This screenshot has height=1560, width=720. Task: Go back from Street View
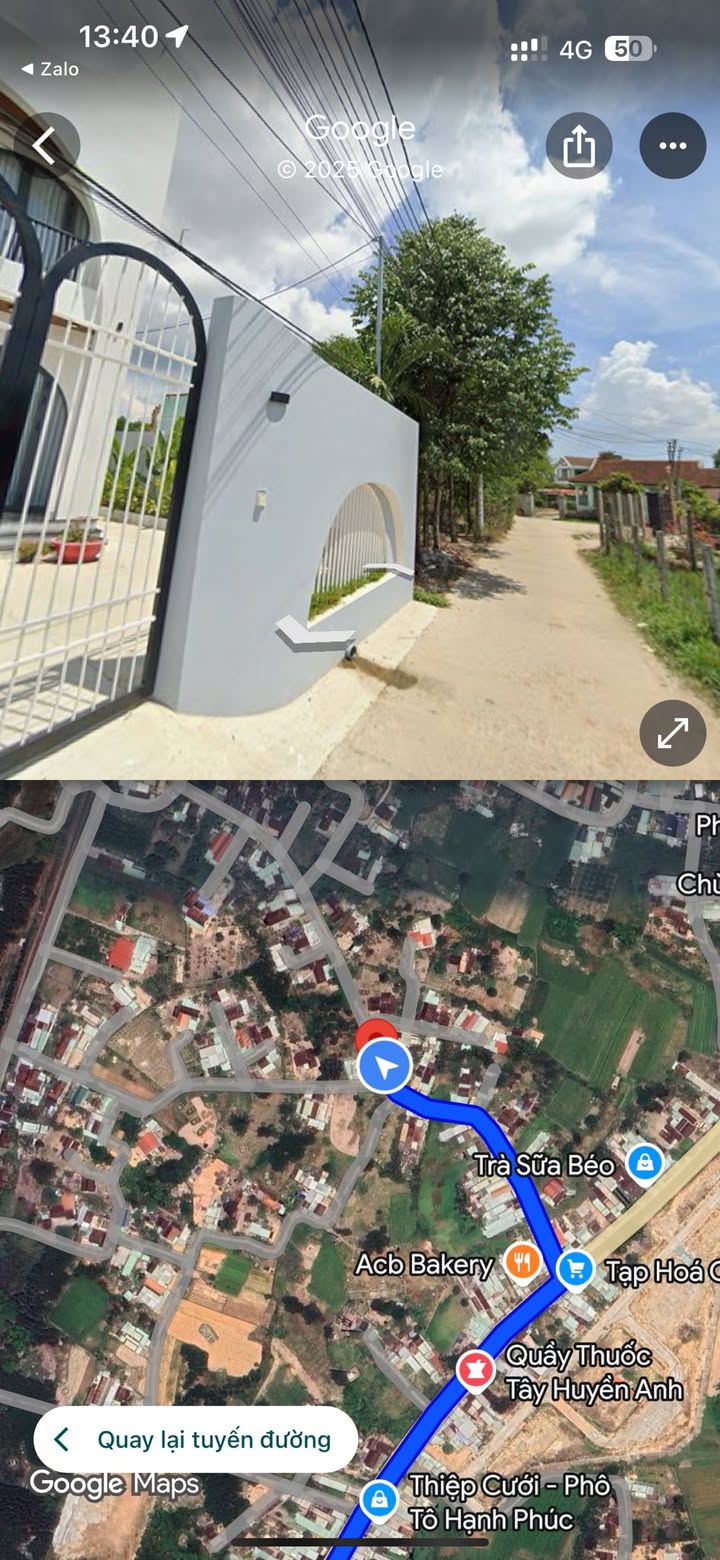click(x=45, y=146)
